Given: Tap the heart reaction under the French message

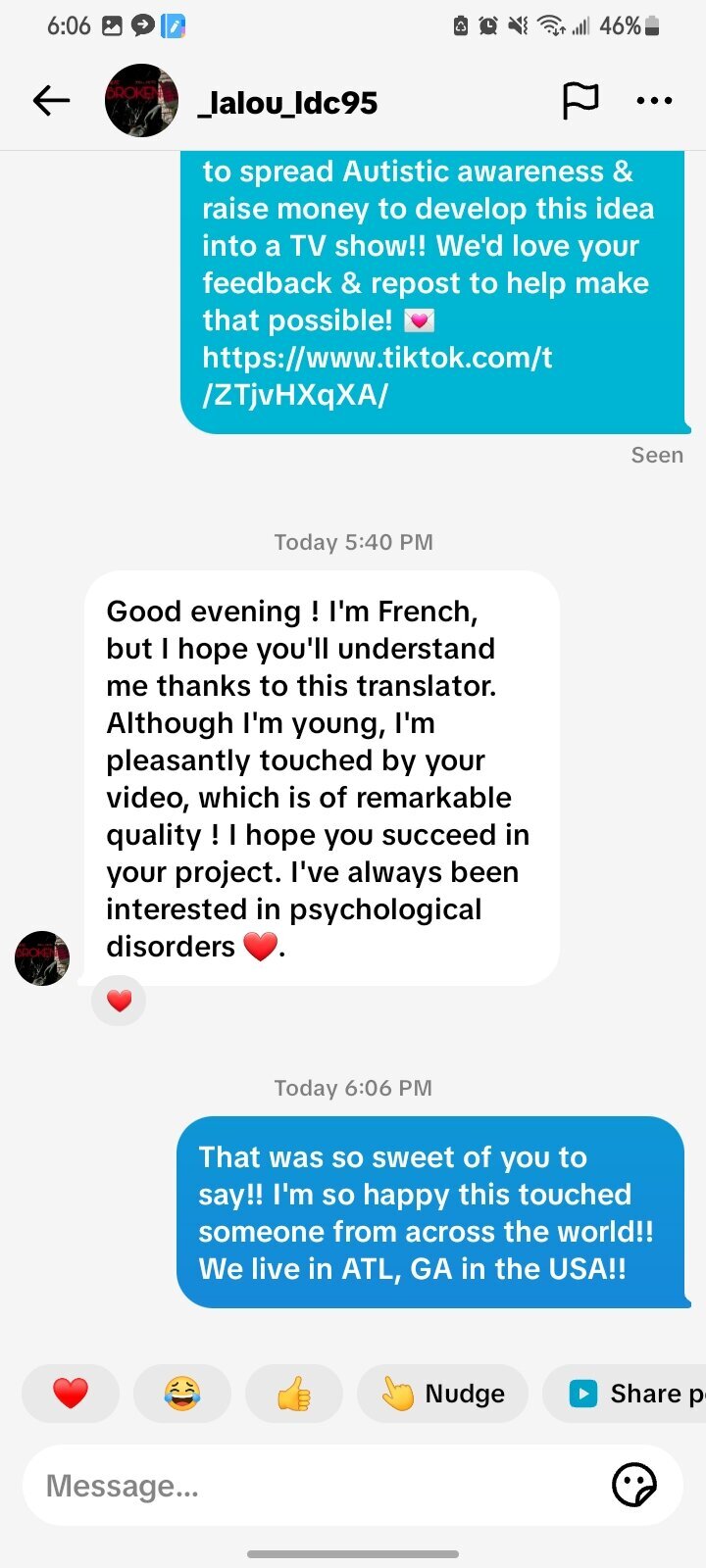Looking at the screenshot, I should tap(119, 1001).
